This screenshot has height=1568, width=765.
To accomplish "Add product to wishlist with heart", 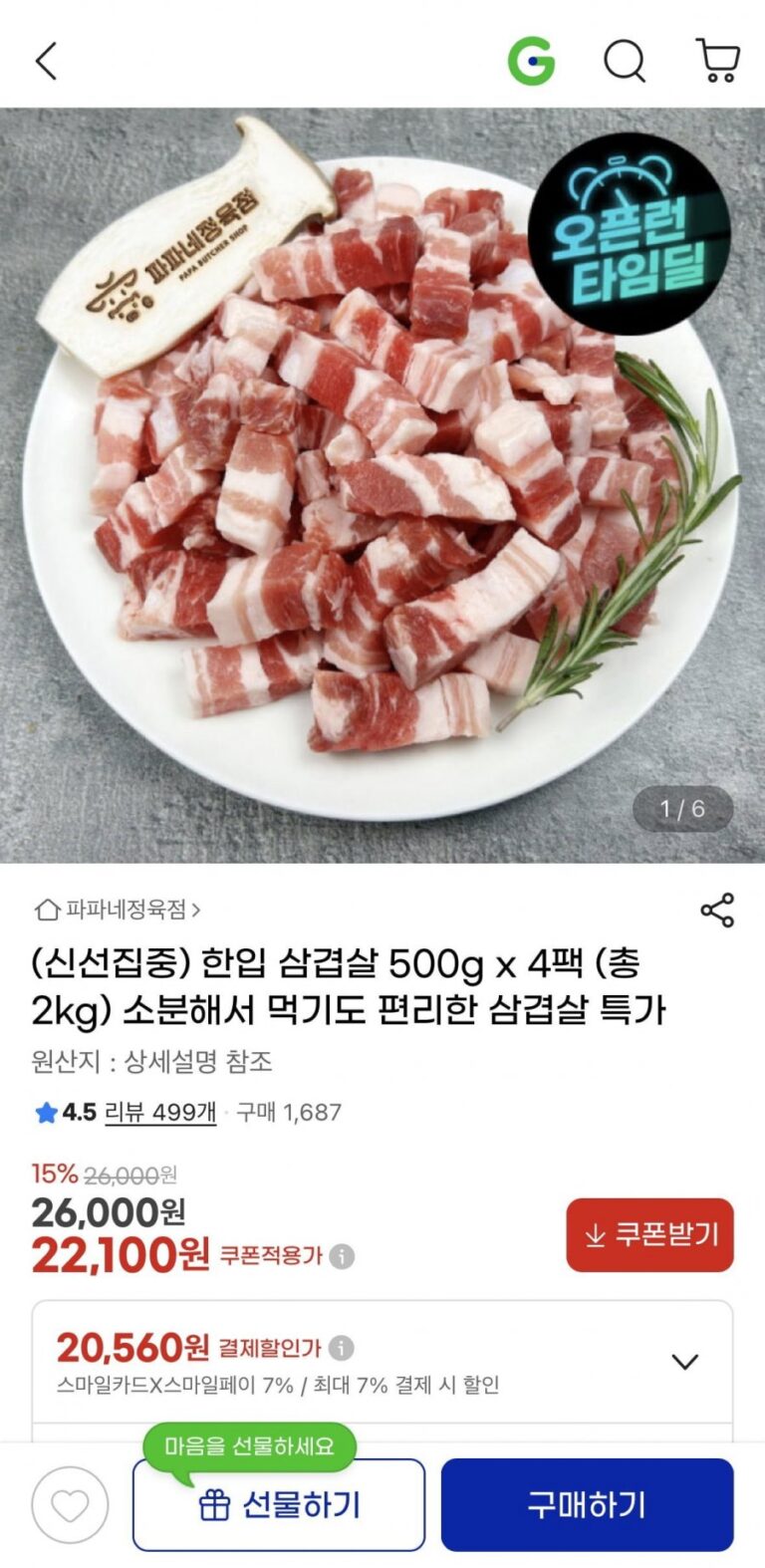I will point(70,1505).
